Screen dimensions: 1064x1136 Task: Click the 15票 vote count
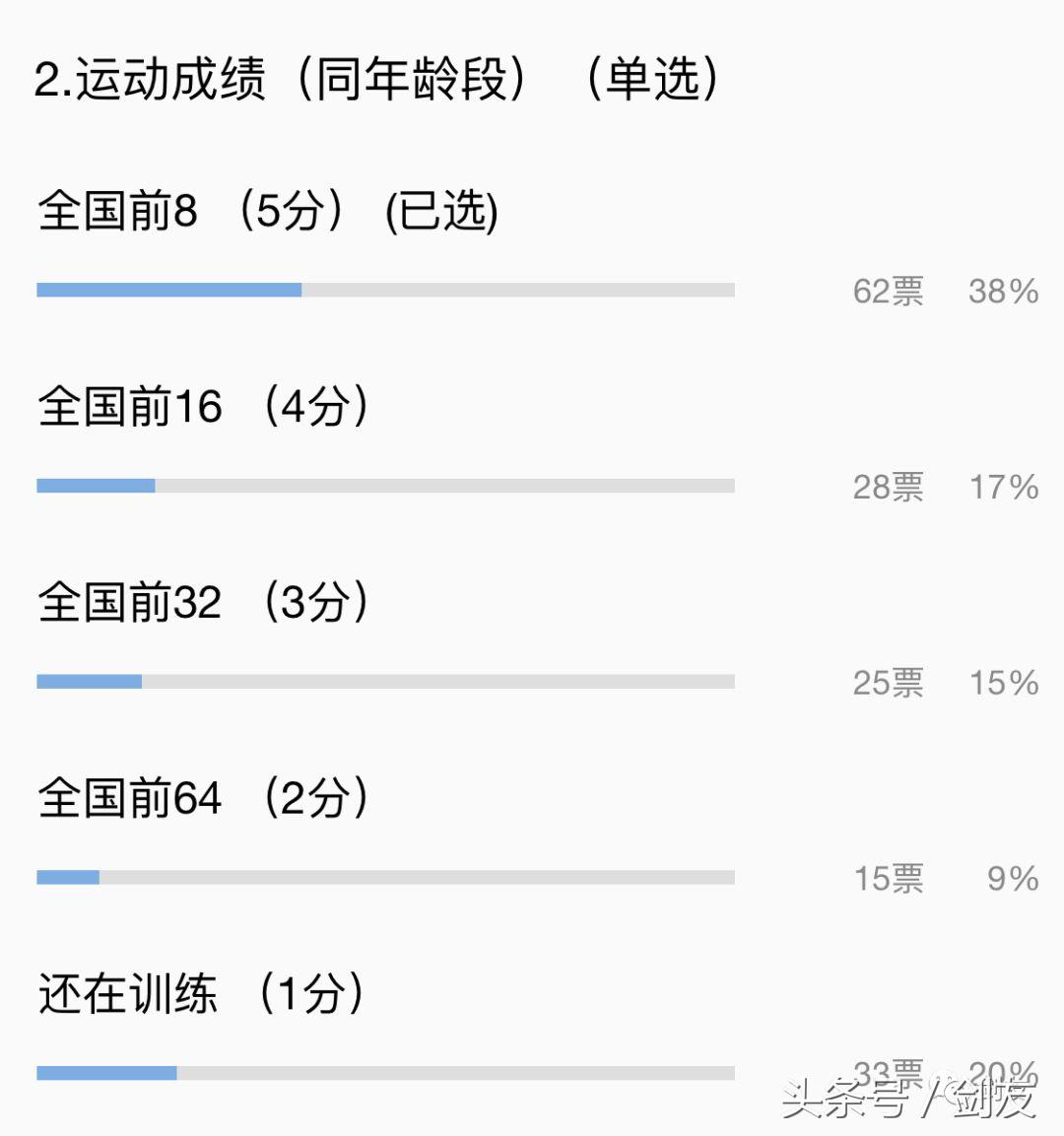point(886,877)
